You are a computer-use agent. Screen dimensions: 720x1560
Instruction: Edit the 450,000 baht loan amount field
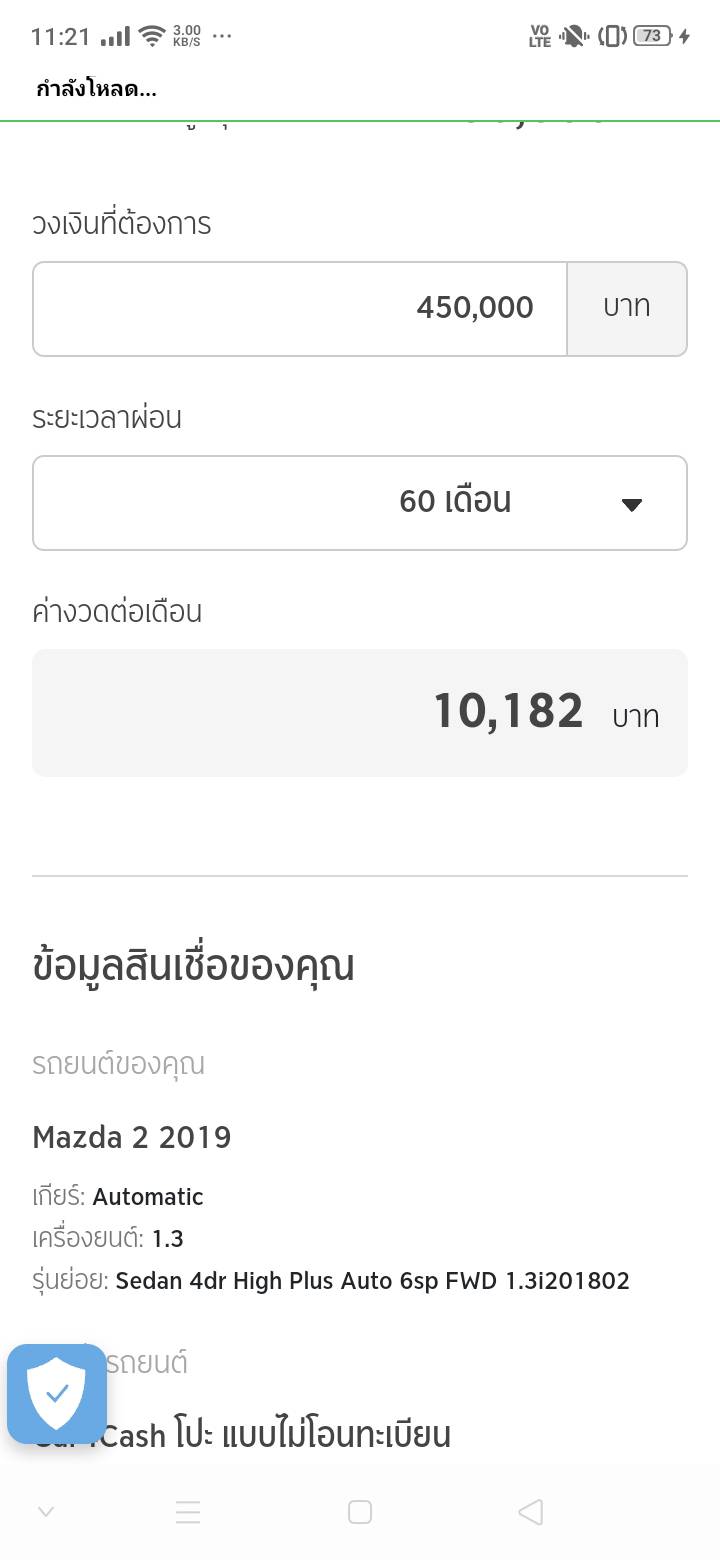pyautogui.click(x=300, y=308)
